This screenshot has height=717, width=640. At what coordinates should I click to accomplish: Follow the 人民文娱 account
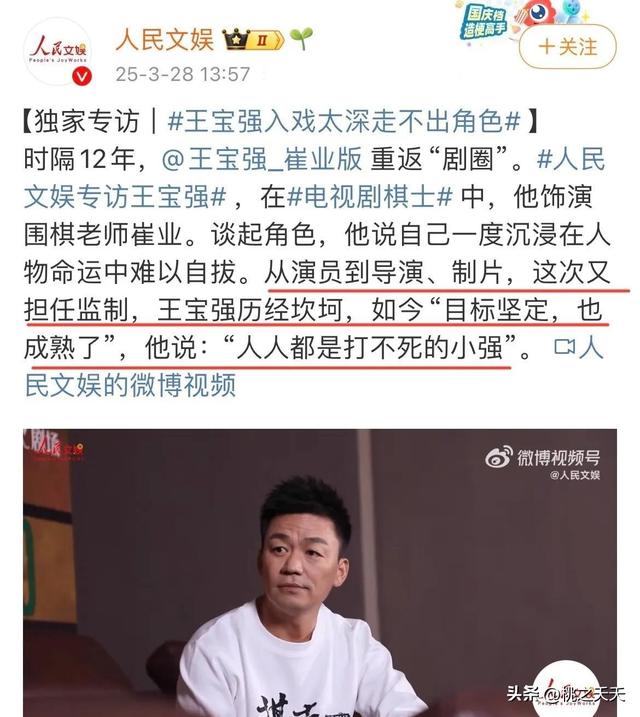[x=569, y=47]
